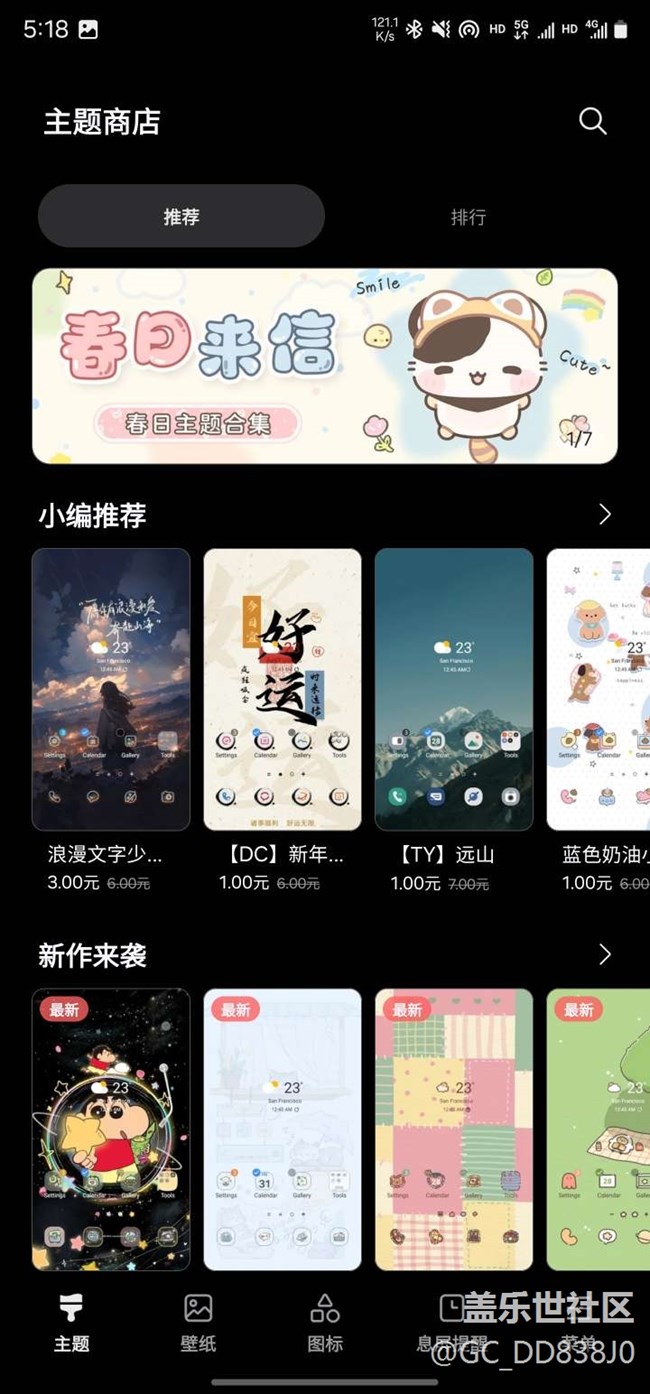This screenshot has height=1394, width=650.
Task: Open the newest light blue sketch theme
Action: [x=282, y=1128]
